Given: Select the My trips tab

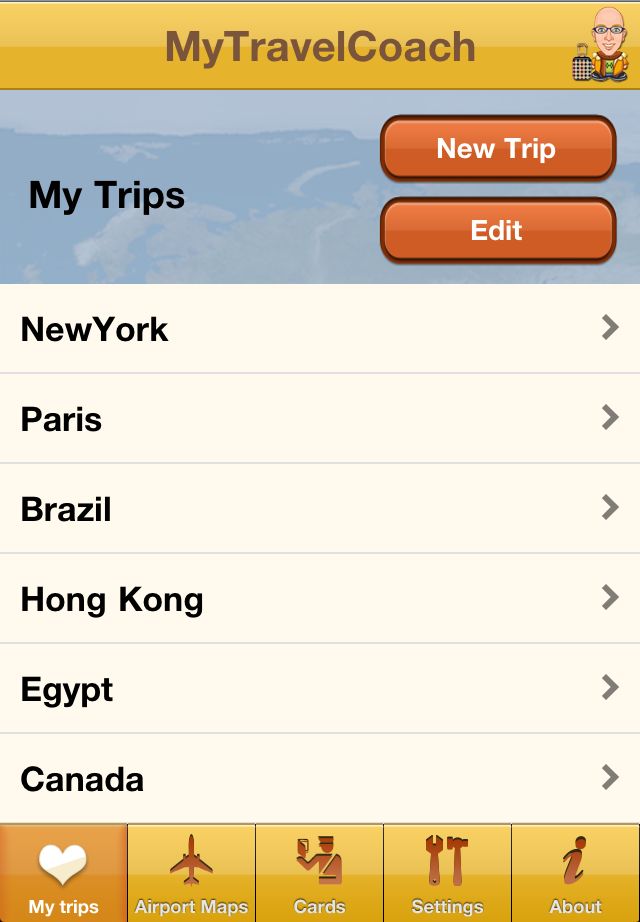Looking at the screenshot, I should pos(64,873).
